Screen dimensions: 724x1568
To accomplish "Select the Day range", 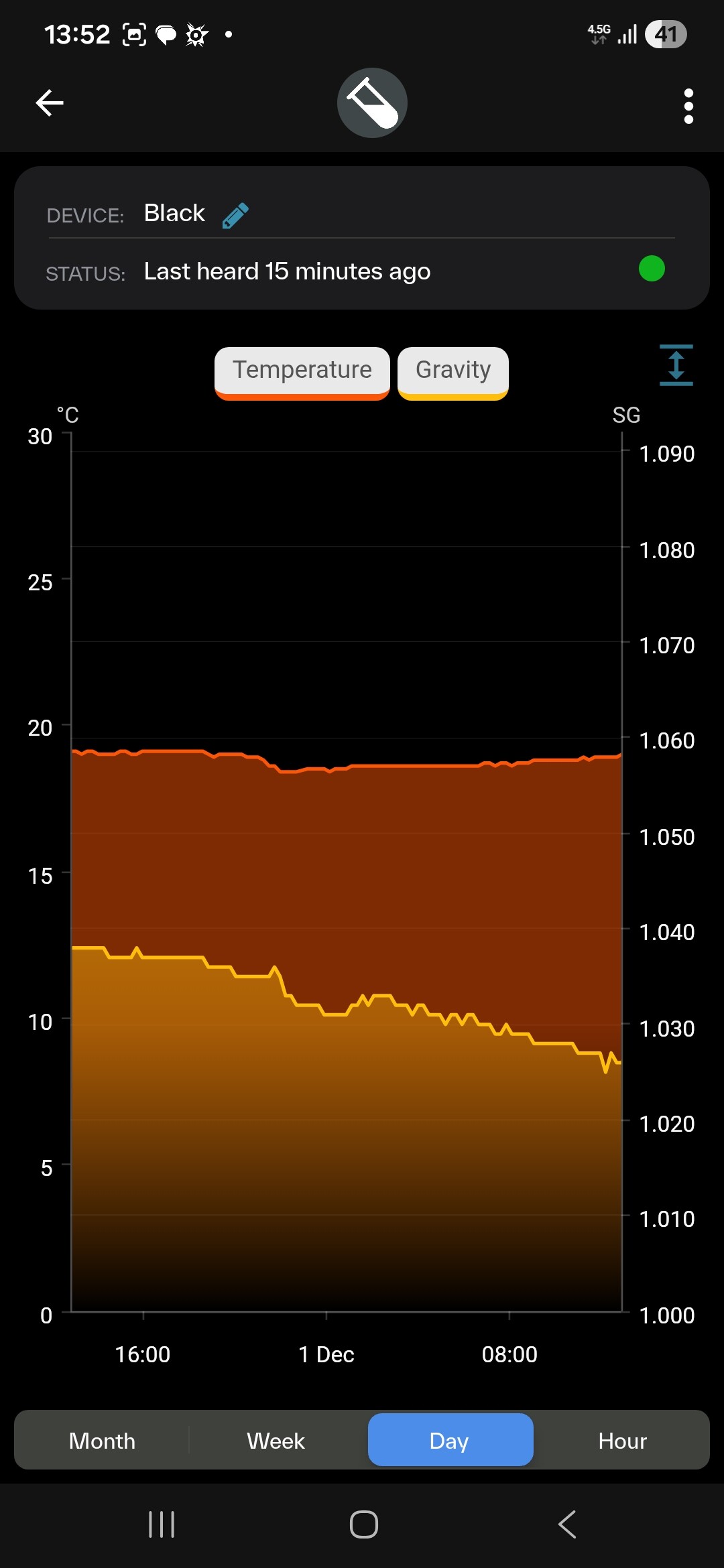I will click(x=450, y=1439).
